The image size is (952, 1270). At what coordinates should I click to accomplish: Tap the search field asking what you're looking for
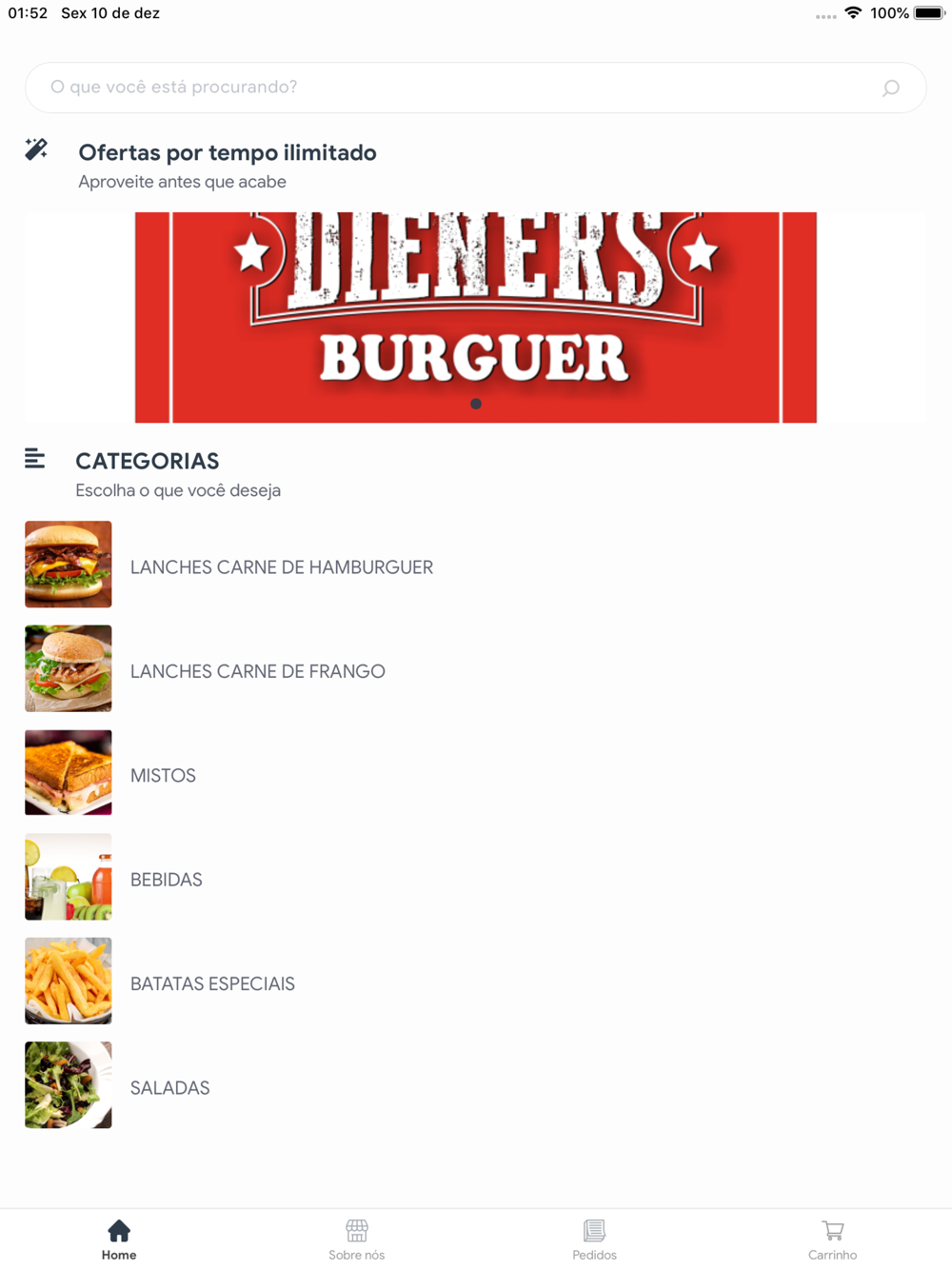point(457,88)
